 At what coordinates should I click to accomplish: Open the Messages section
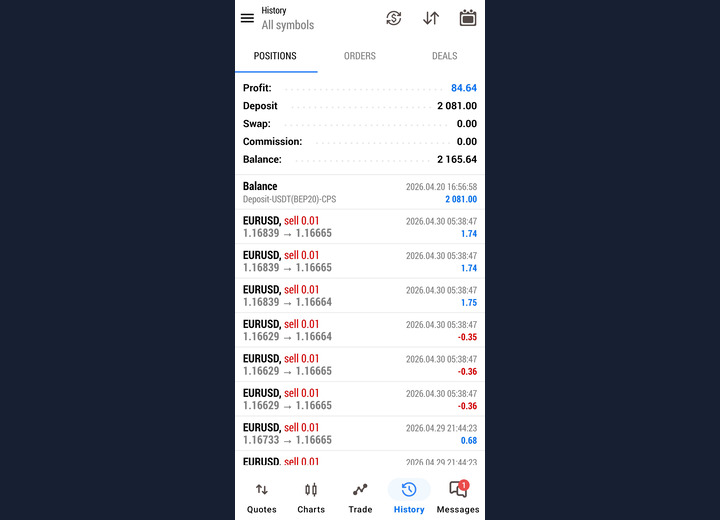[458, 496]
